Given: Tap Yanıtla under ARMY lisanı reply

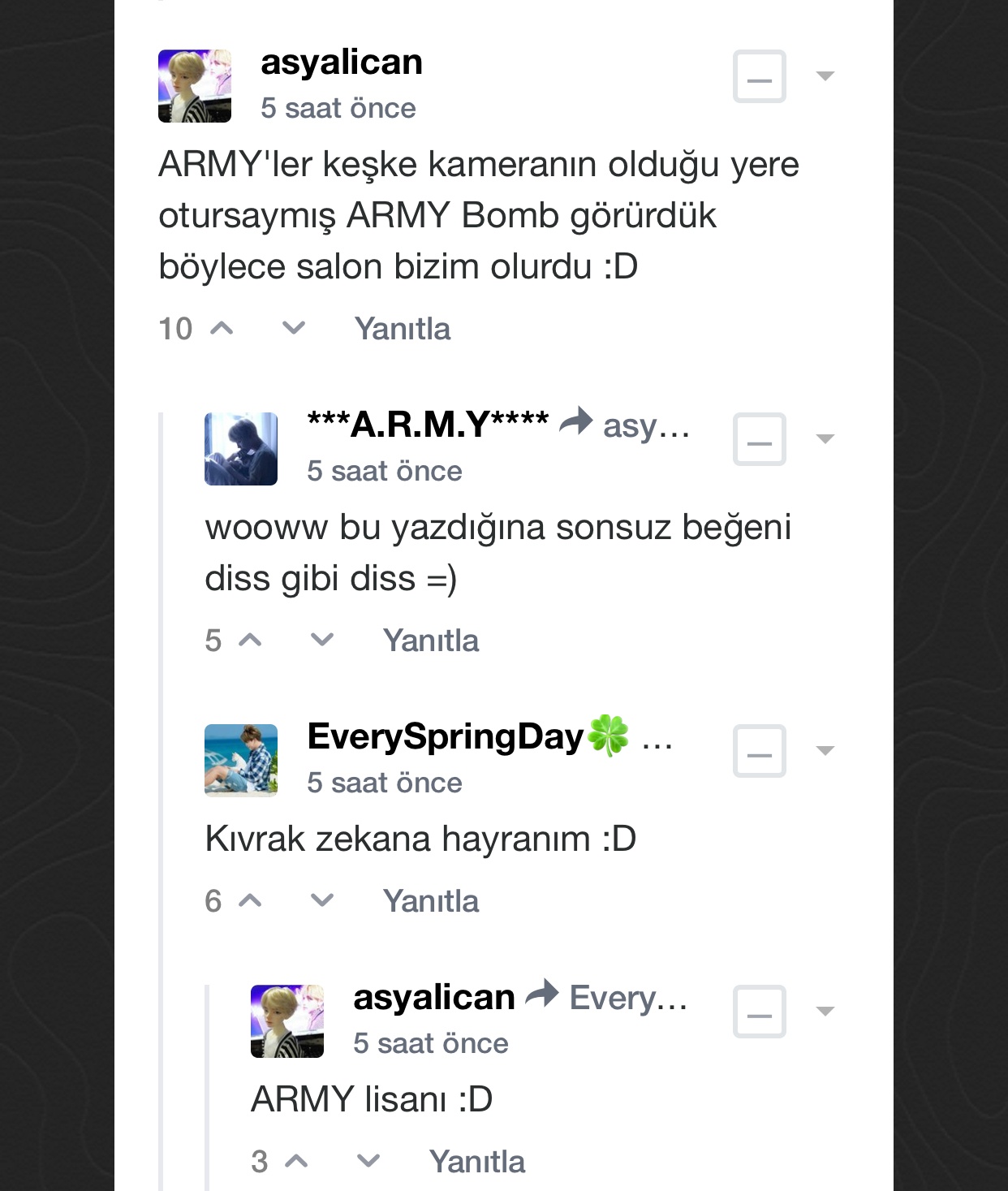Looking at the screenshot, I should point(476,1162).
